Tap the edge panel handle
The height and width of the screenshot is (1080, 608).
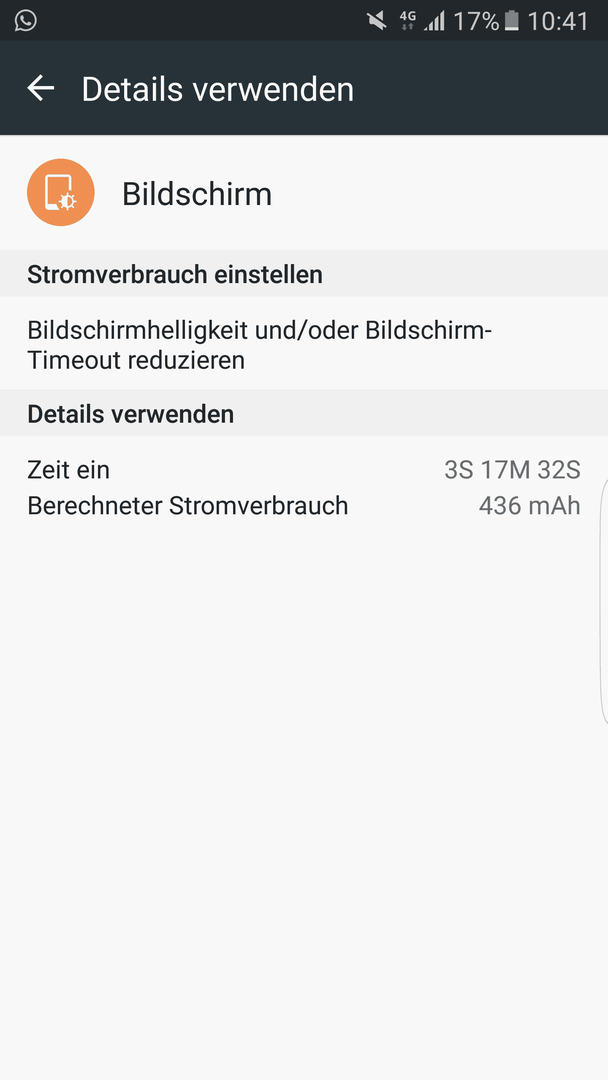click(x=604, y=601)
